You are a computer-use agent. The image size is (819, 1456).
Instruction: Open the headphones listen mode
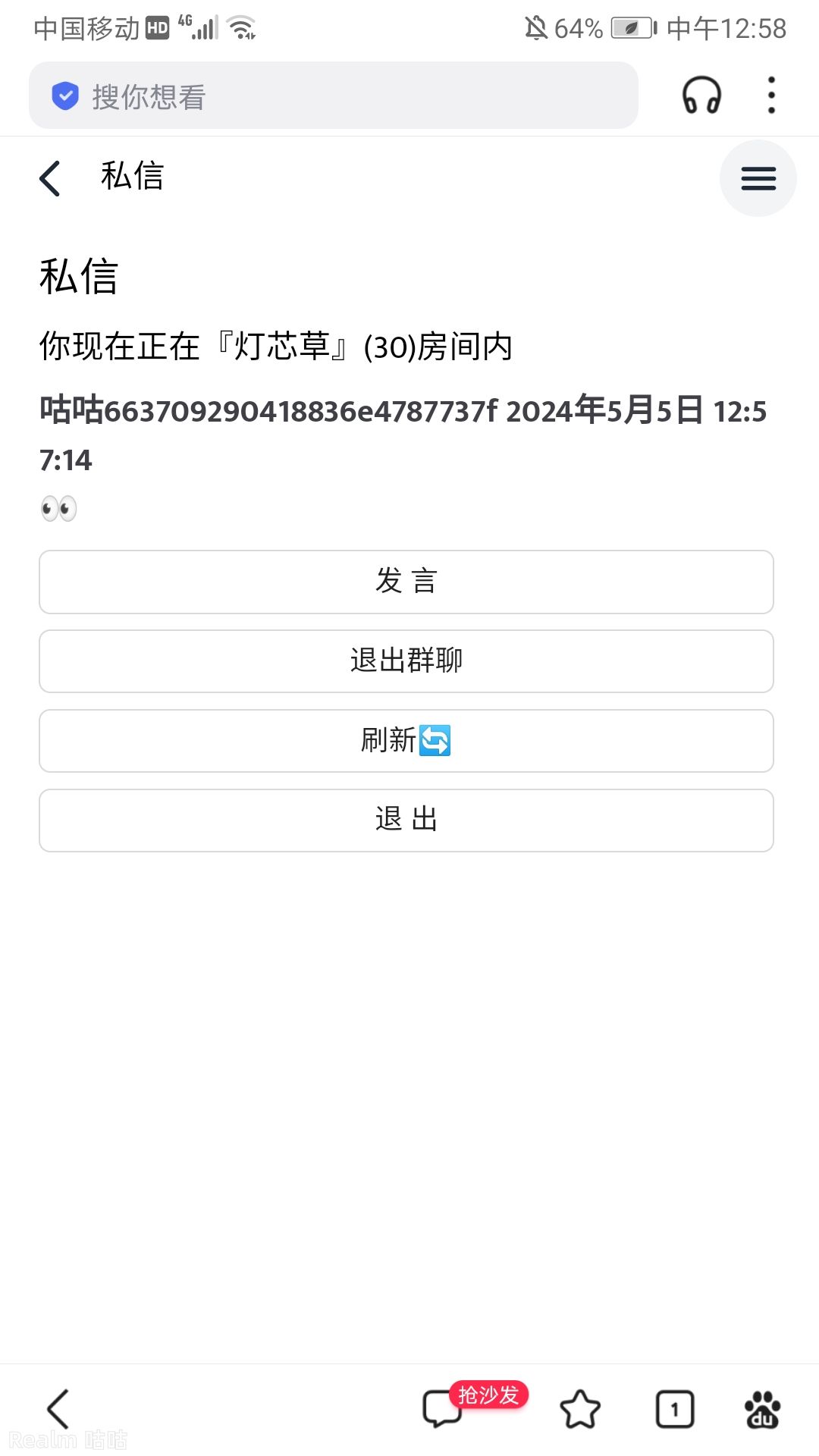(701, 96)
